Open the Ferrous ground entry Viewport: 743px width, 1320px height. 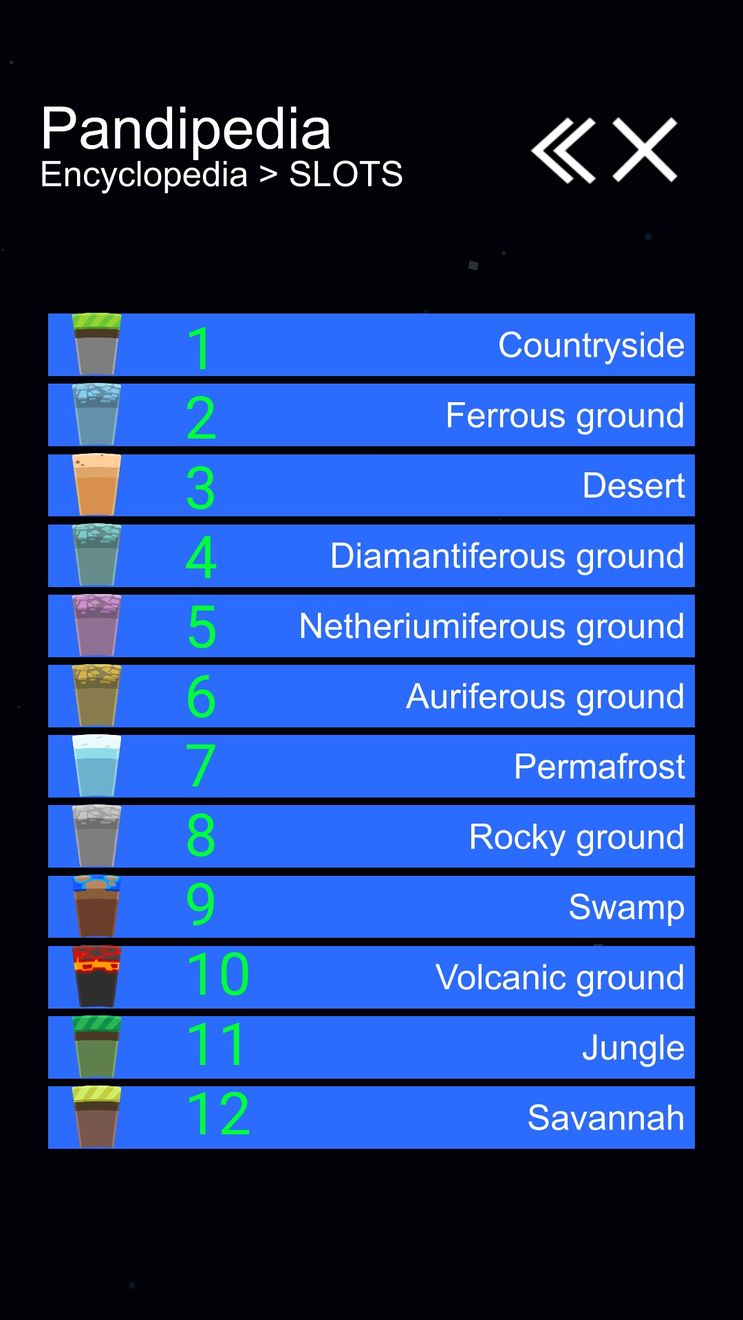(371, 415)
